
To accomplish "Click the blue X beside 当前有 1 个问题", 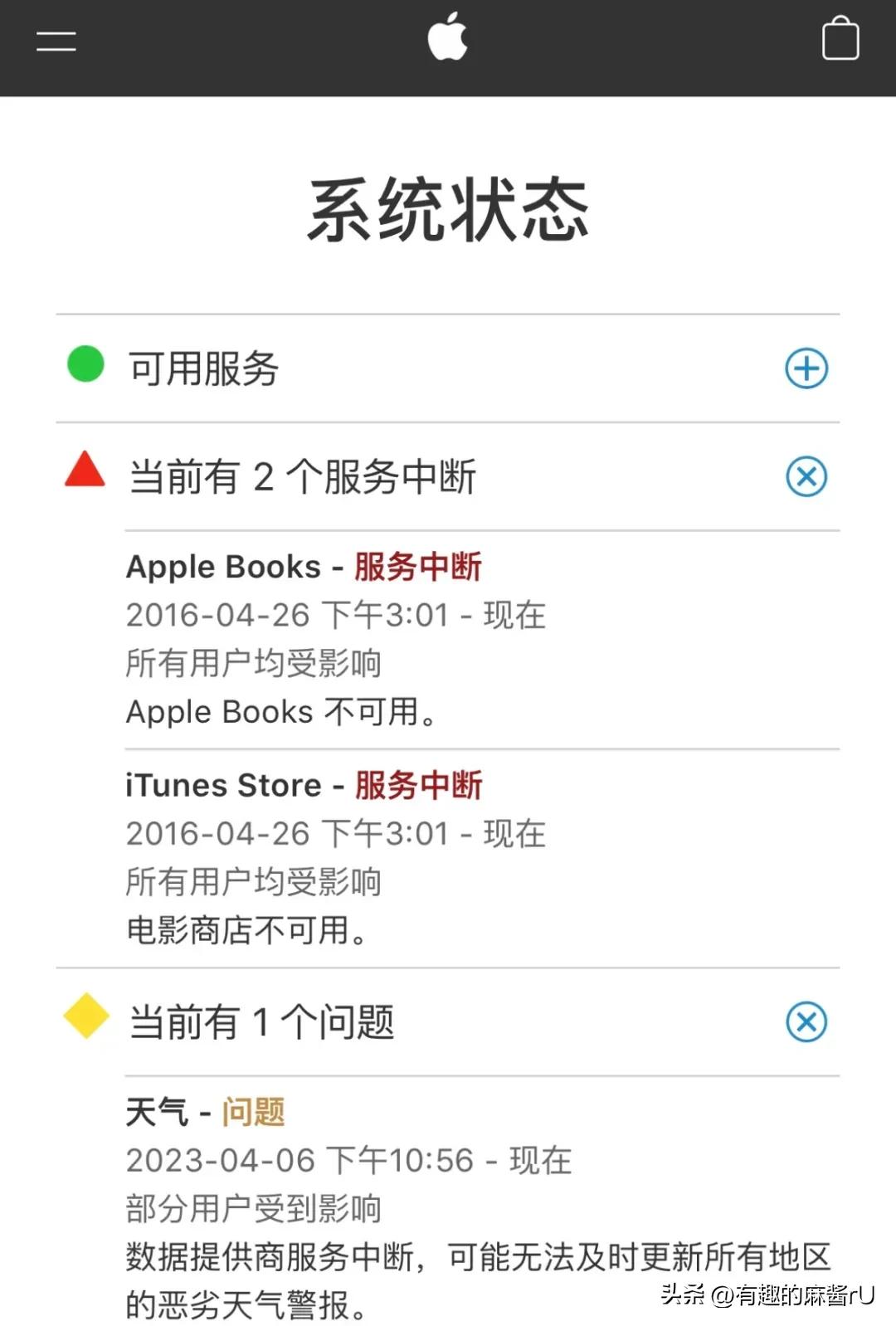I will pos(806,1021).
